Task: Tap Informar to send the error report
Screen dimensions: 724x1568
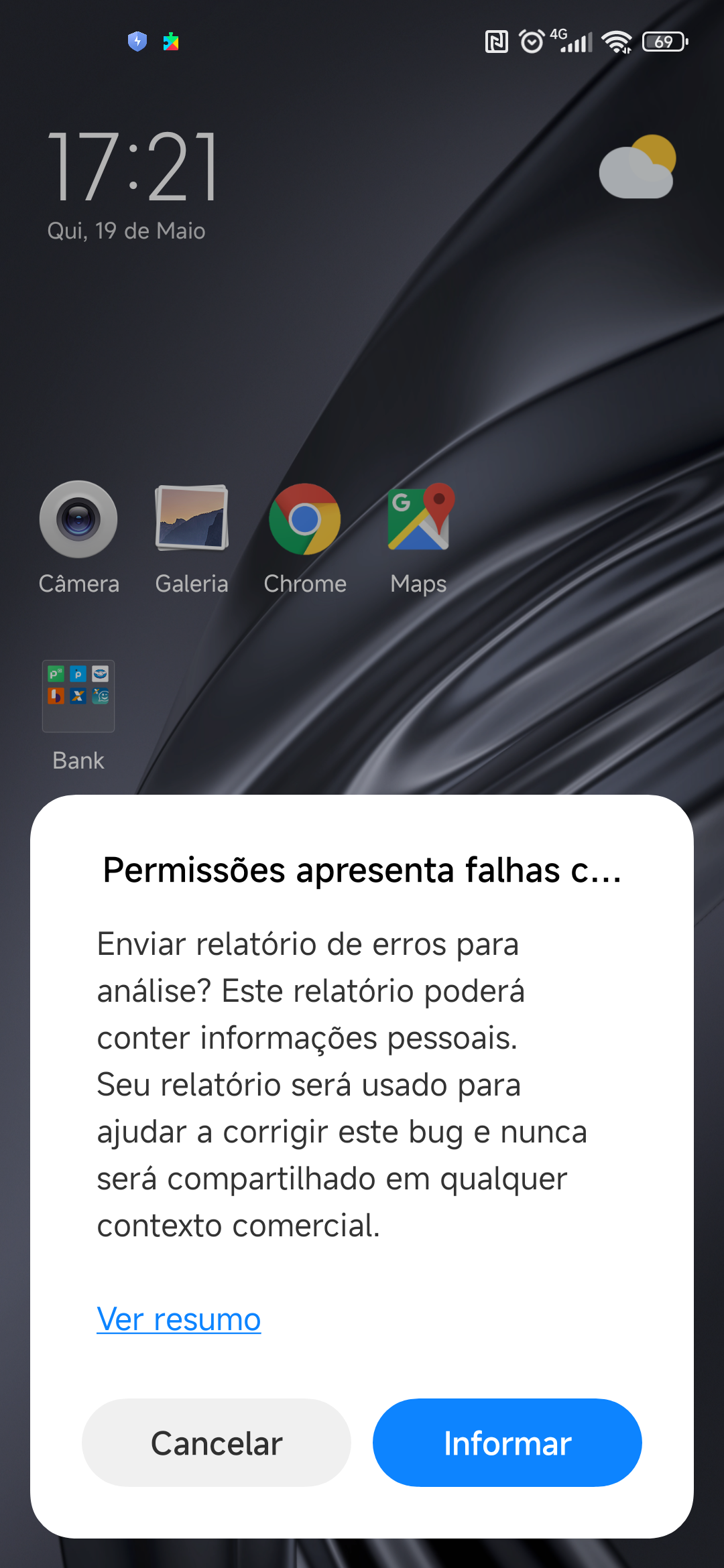Action: tap(507, 1442)
